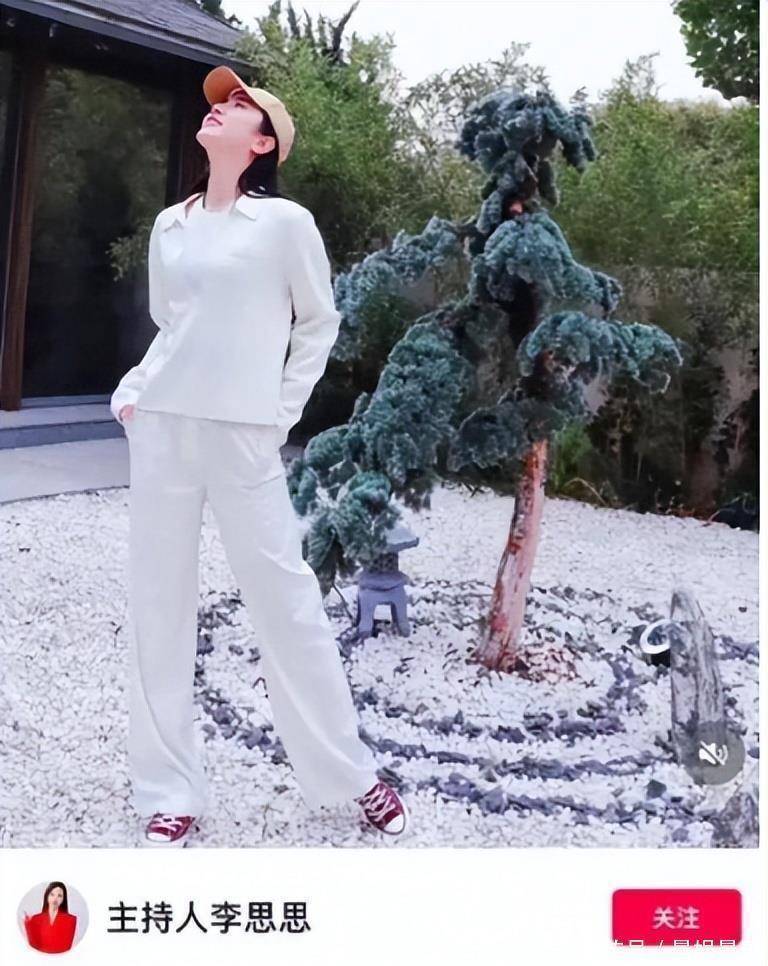Follow 主持人李思思 with the 关注 button
The height and width of the screenshot is (966, 768).
pyautogui.click(x=676, y=916)
